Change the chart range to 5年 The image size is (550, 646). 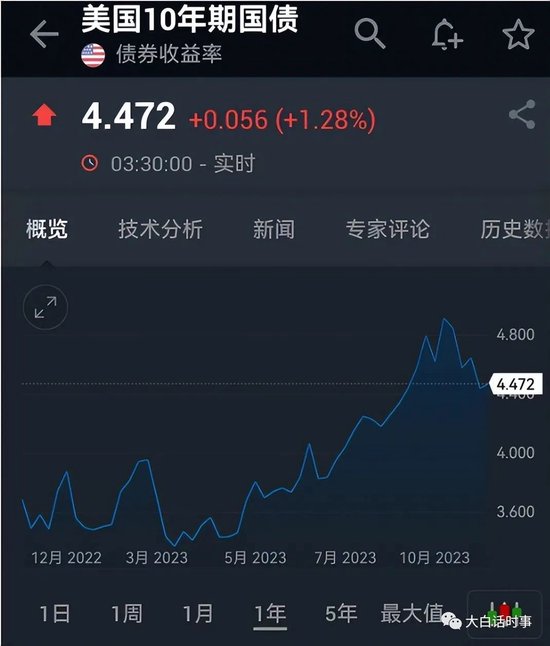[341, 613]
